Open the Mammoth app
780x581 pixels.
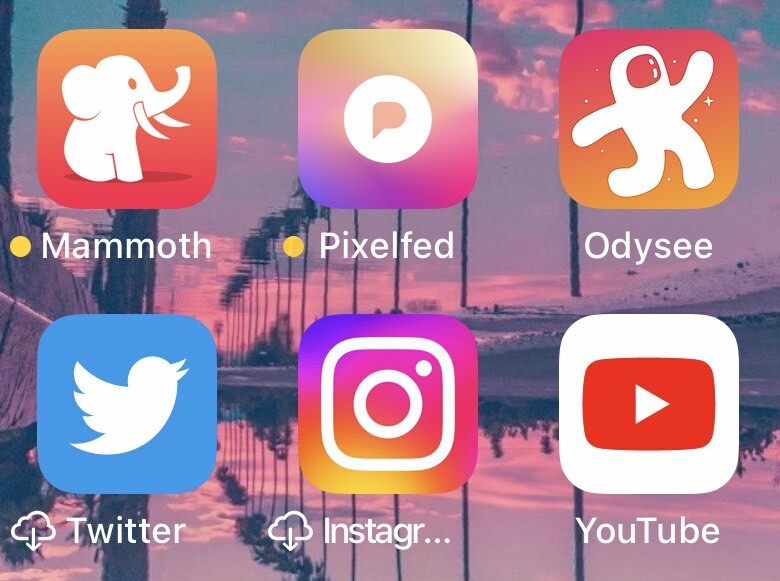(x=127, y=119)
